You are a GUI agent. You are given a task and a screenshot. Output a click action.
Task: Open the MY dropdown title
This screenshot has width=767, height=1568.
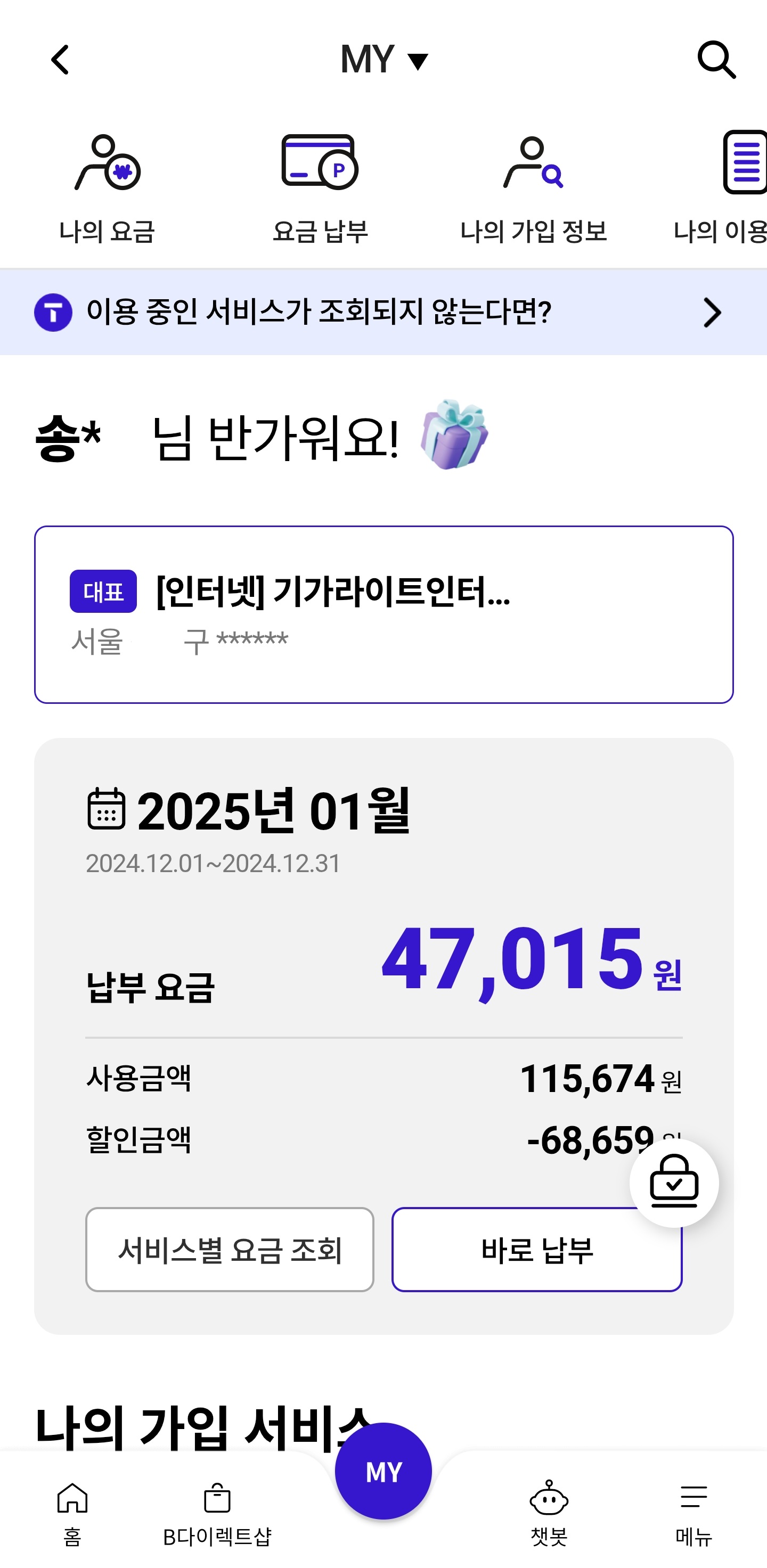384,60
